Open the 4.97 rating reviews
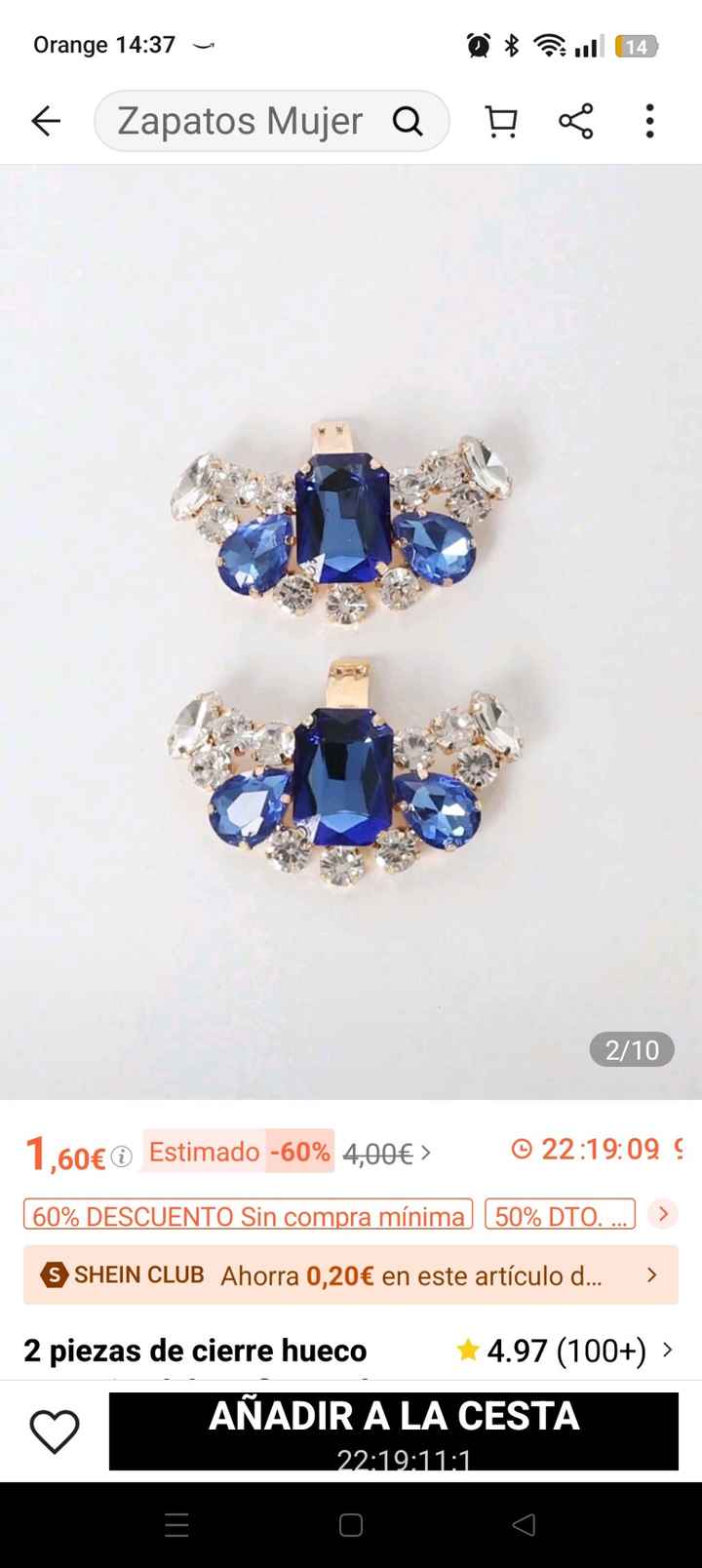 coord(565,1351)
